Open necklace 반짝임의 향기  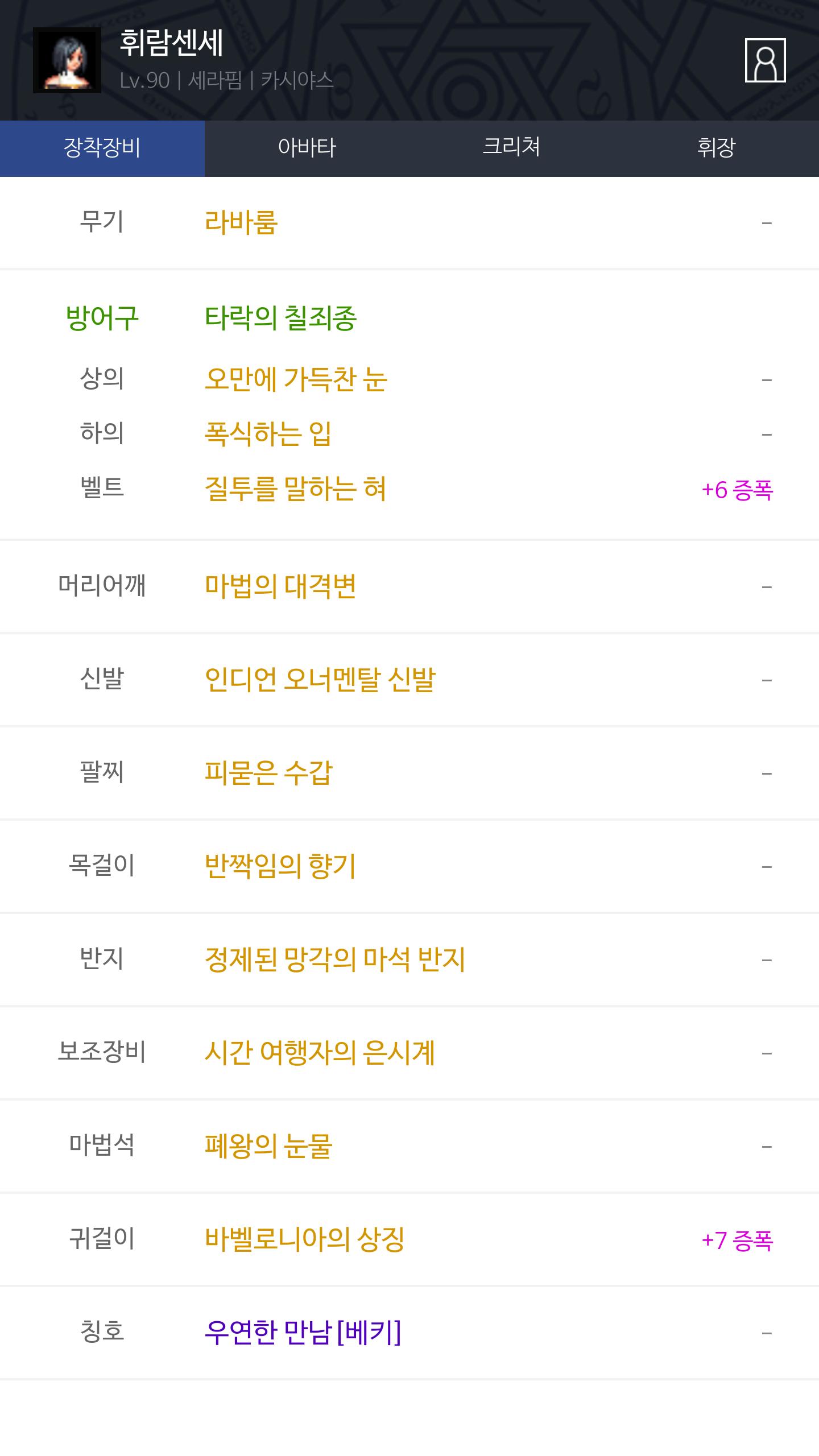pos(280,866)
